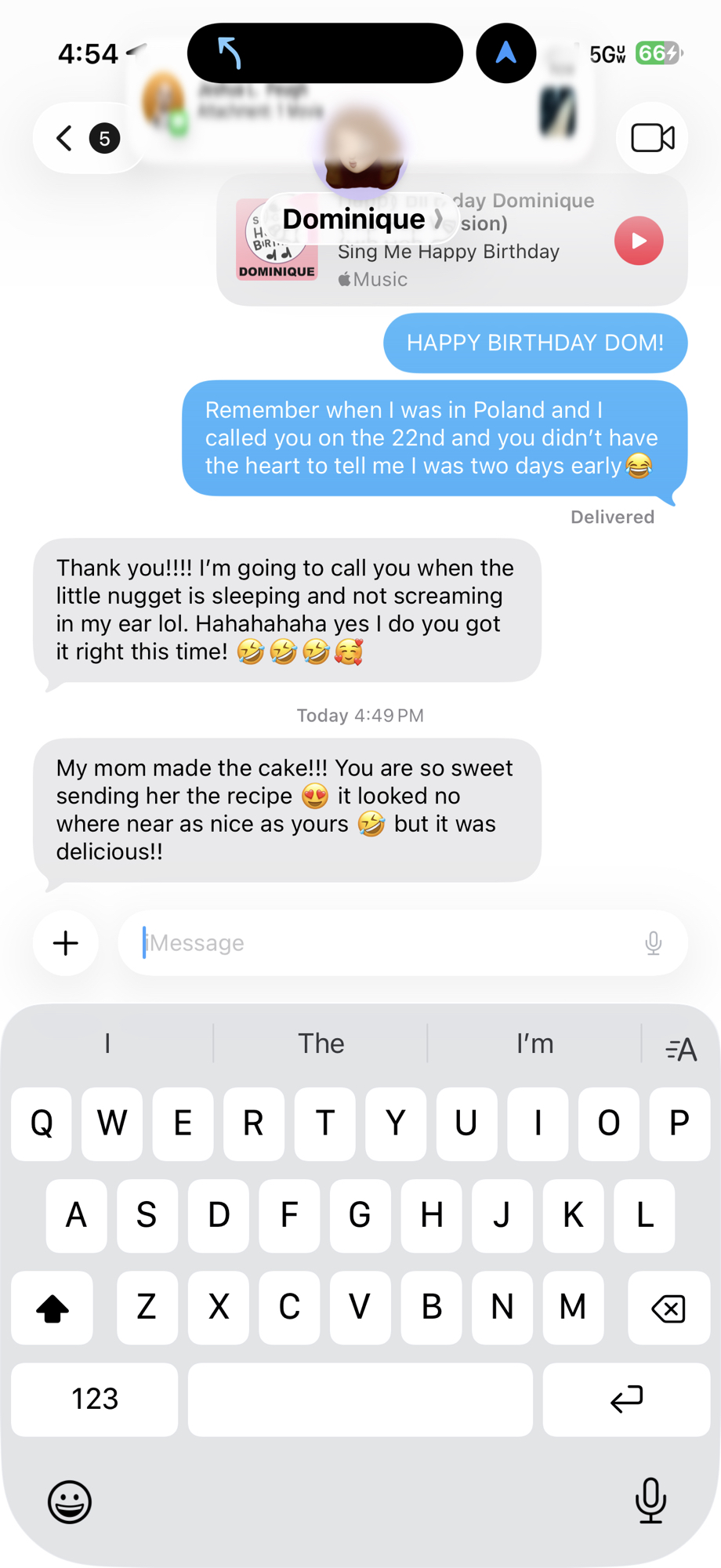Start keyboard dictation with the bottom microphone
721x1568 pixels.
(x=650, y=1500)
